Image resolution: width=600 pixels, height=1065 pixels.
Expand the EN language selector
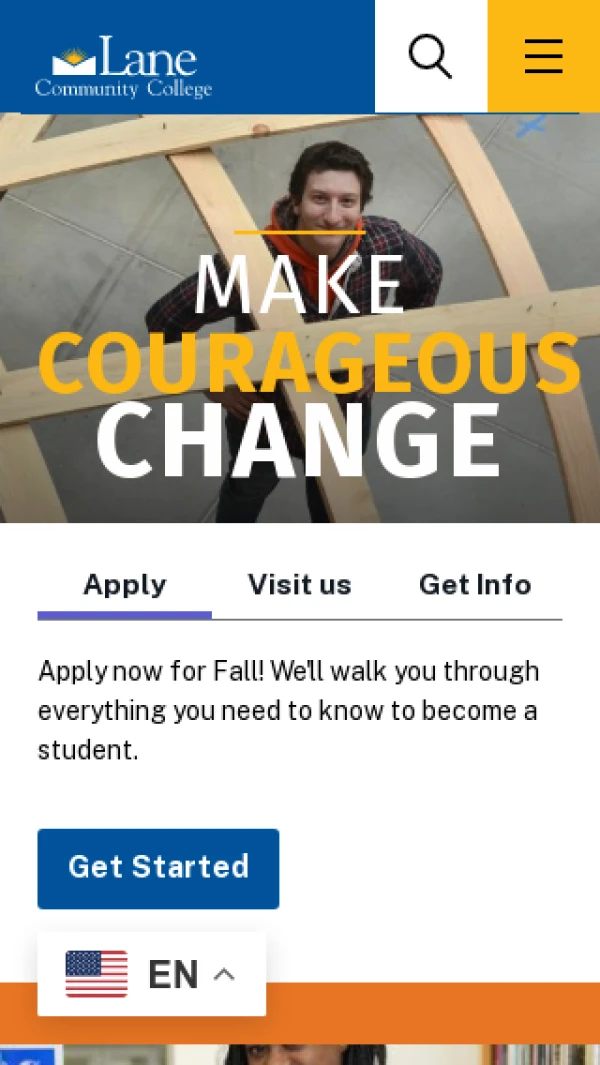point(152,974)
